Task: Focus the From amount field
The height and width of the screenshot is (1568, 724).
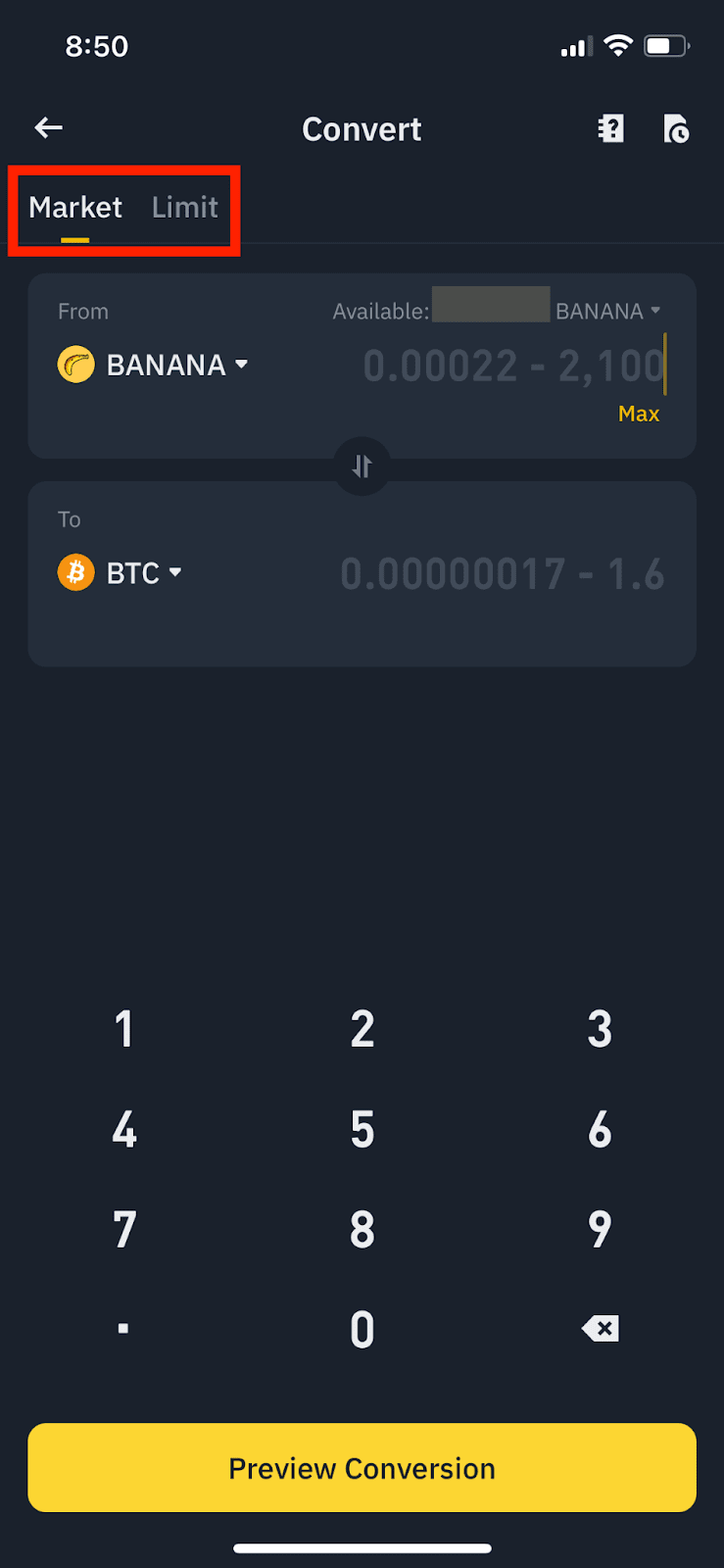Action: coord(512,367)
